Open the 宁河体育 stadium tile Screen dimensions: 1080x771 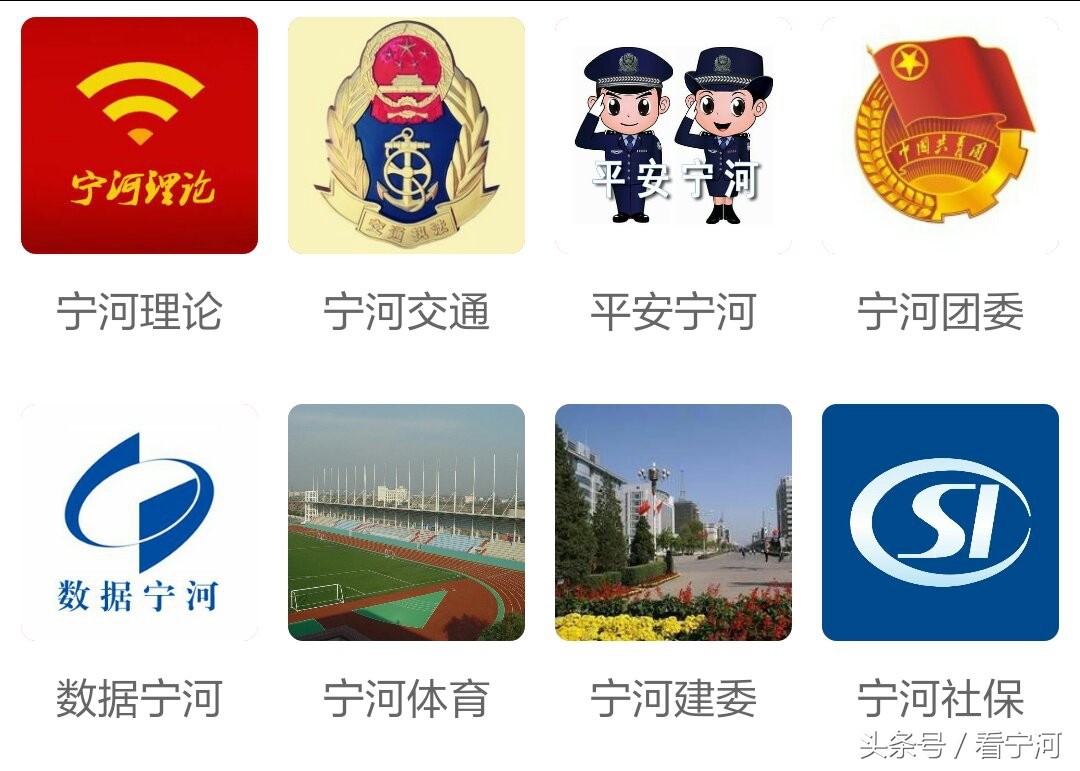tap(406, 522)
